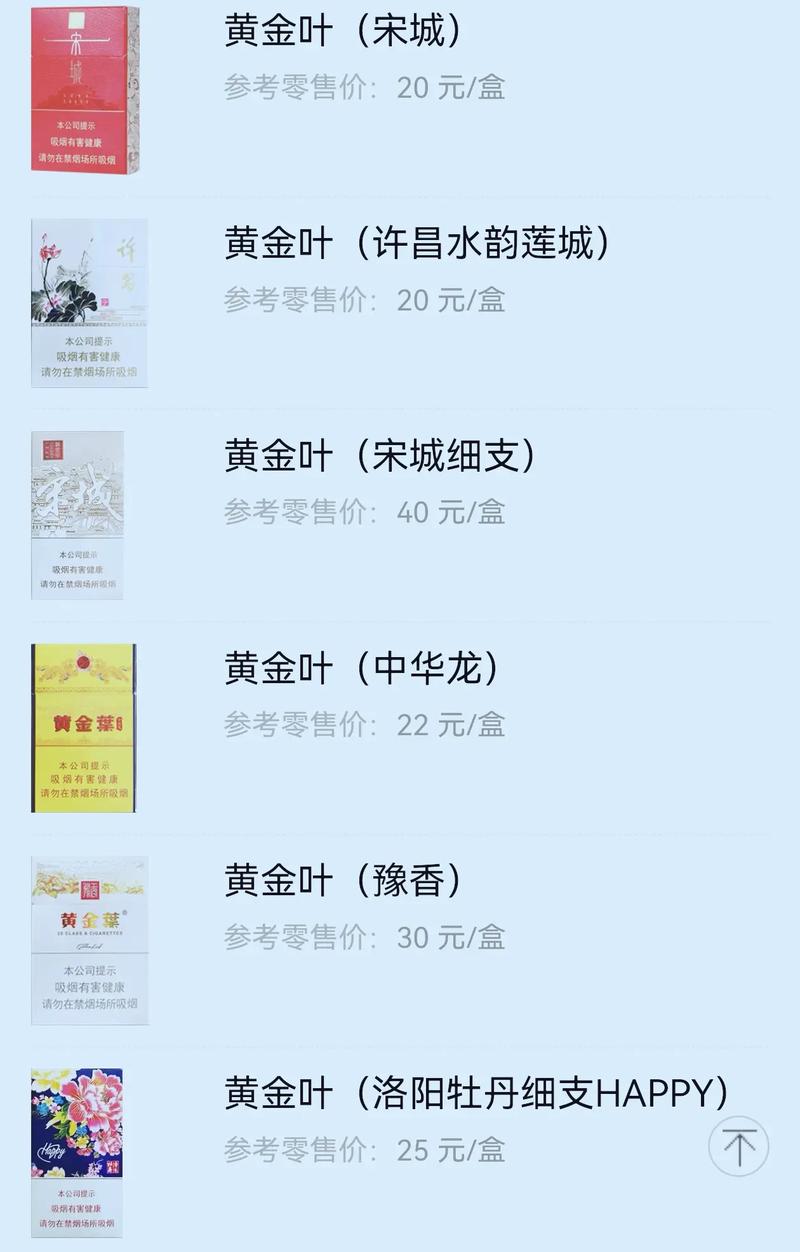The width and height of the screenshot is (800, 1252).
Task: Open the 黄金叶(豫香) entry
Action: click(345, 881)
